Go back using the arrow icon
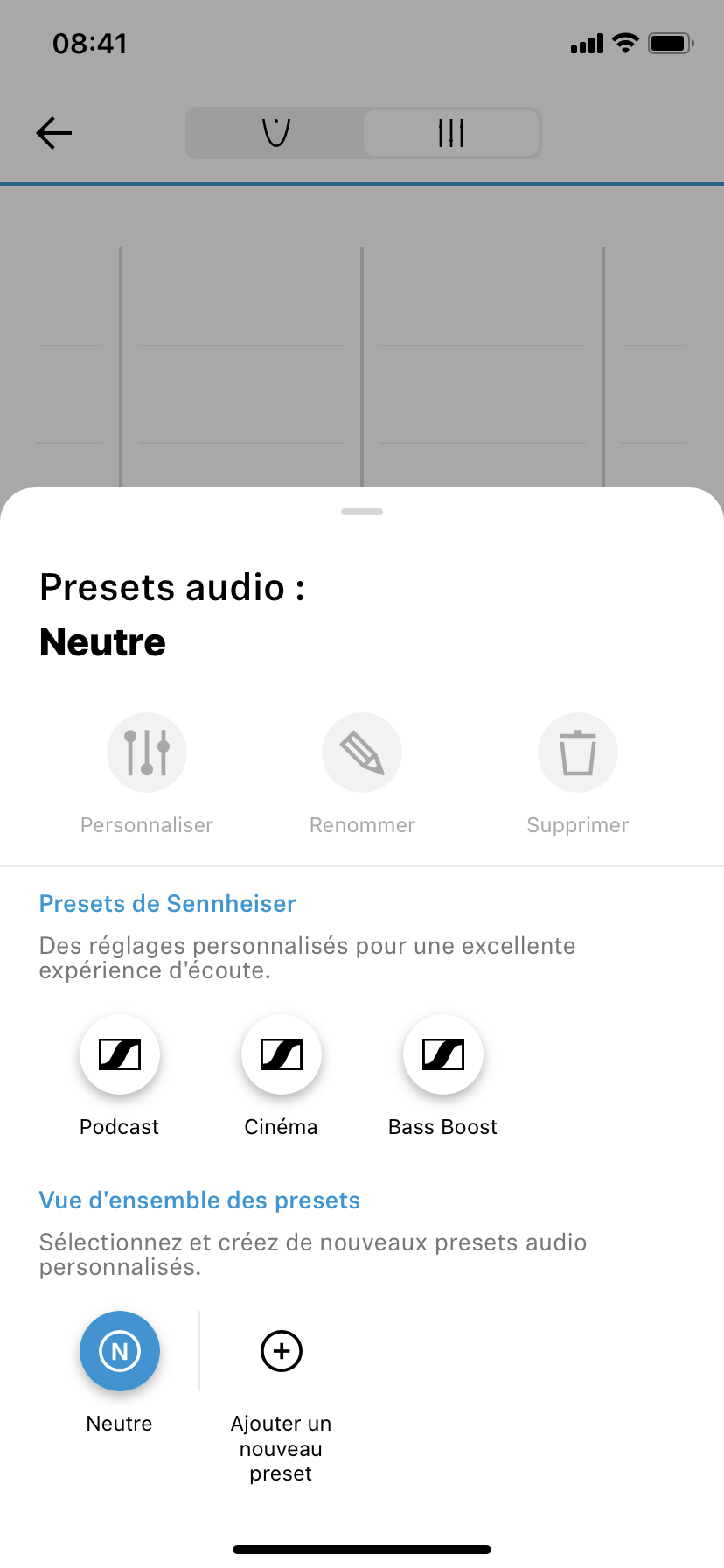 (x=54, y=133)
